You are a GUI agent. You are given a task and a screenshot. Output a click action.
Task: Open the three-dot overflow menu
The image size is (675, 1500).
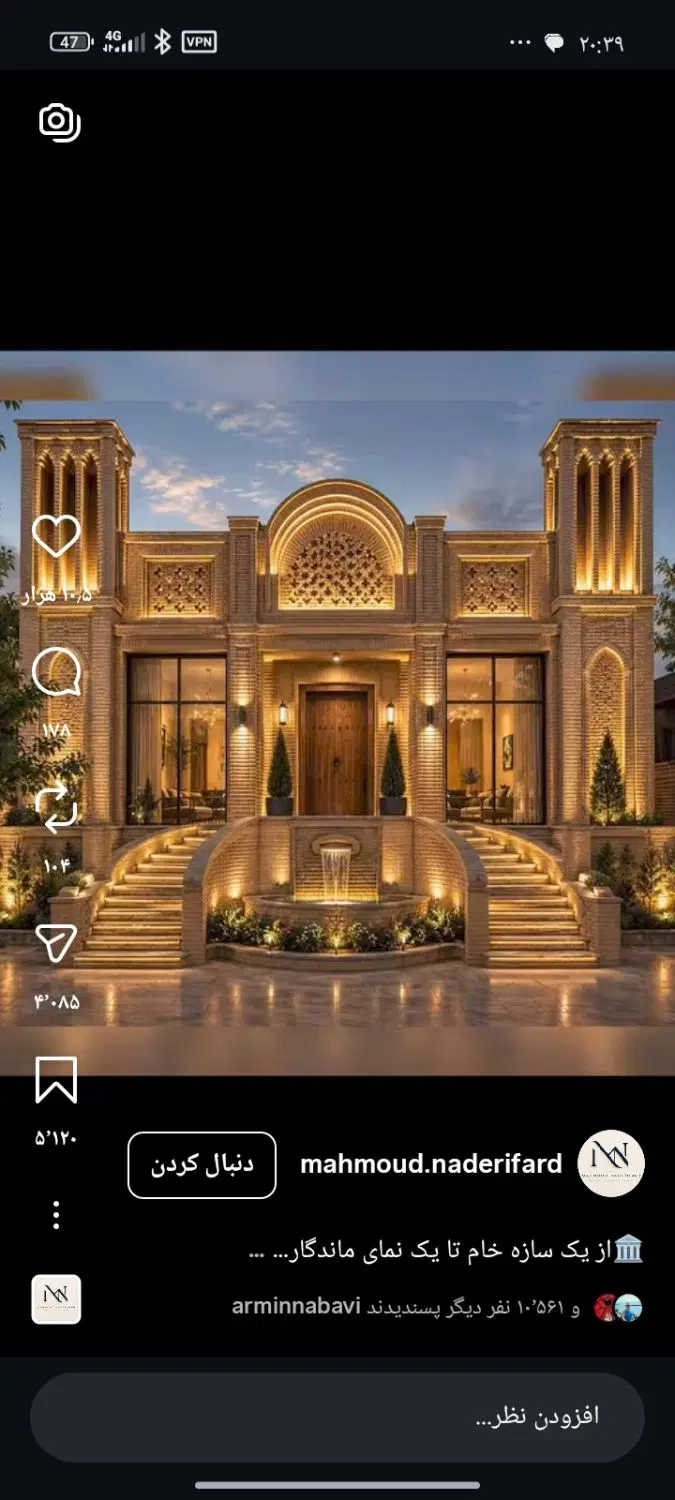point(56,1215)
